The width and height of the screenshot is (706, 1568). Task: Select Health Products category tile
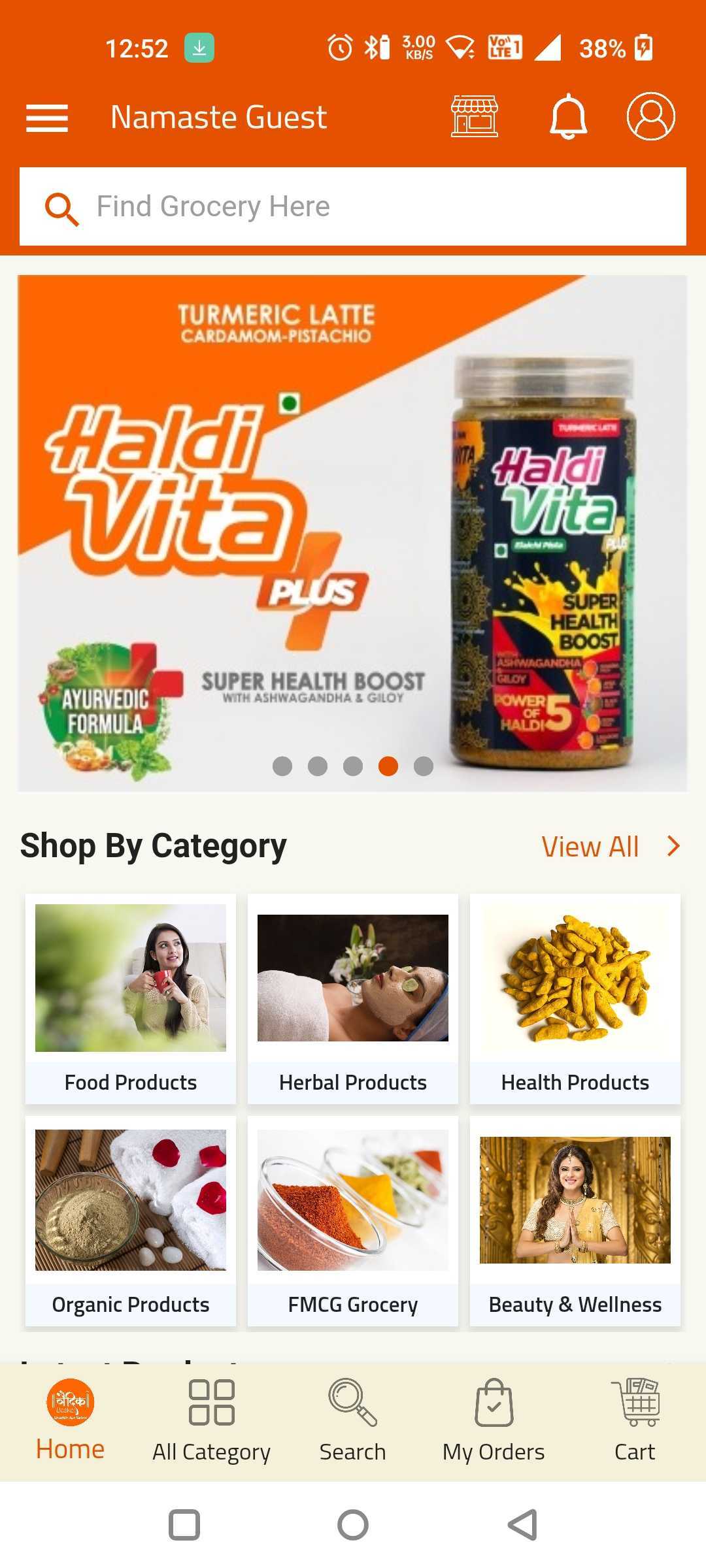click(x=575, y=998)
